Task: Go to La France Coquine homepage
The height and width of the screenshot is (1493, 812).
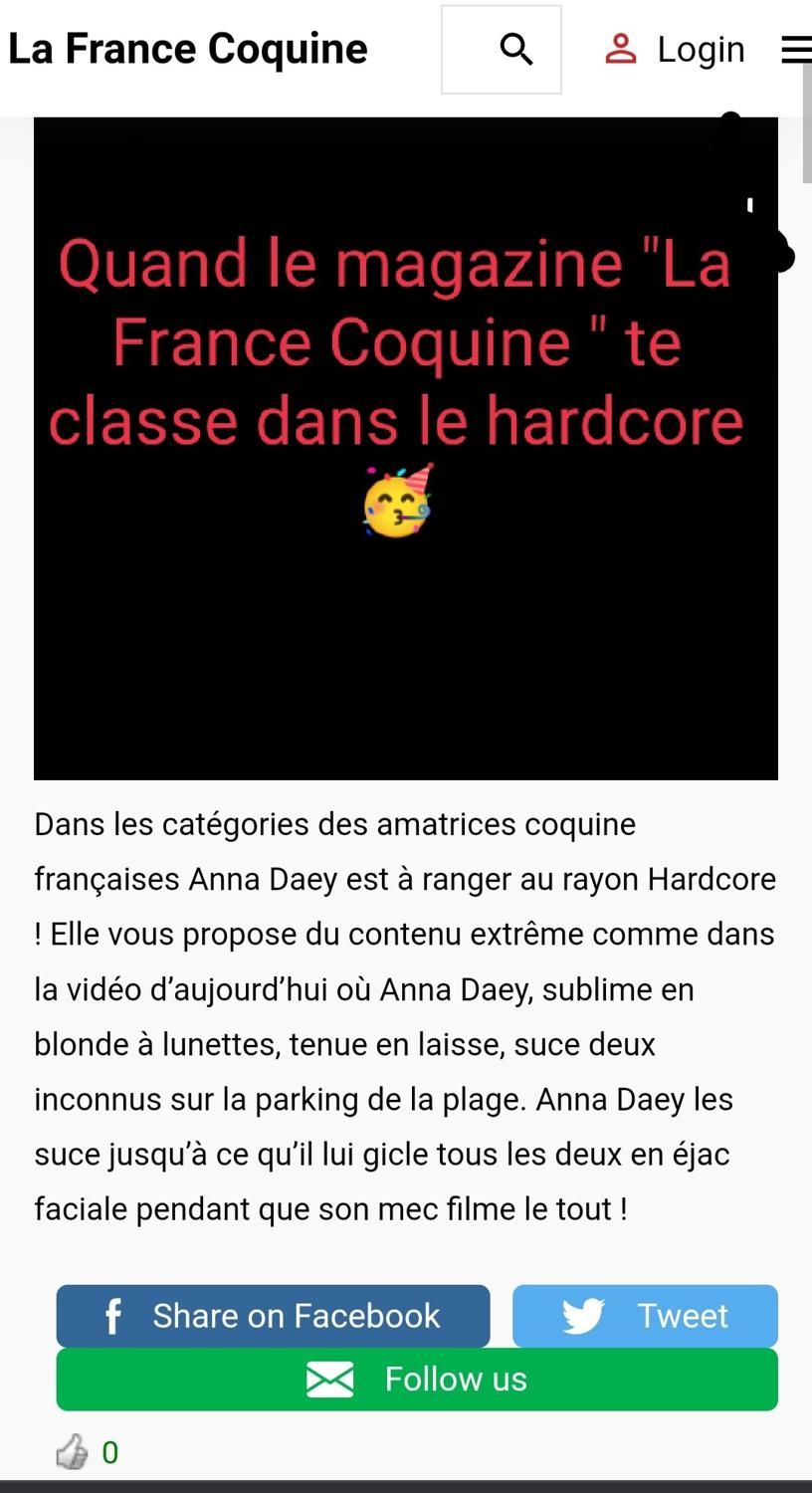Action: 188,49
